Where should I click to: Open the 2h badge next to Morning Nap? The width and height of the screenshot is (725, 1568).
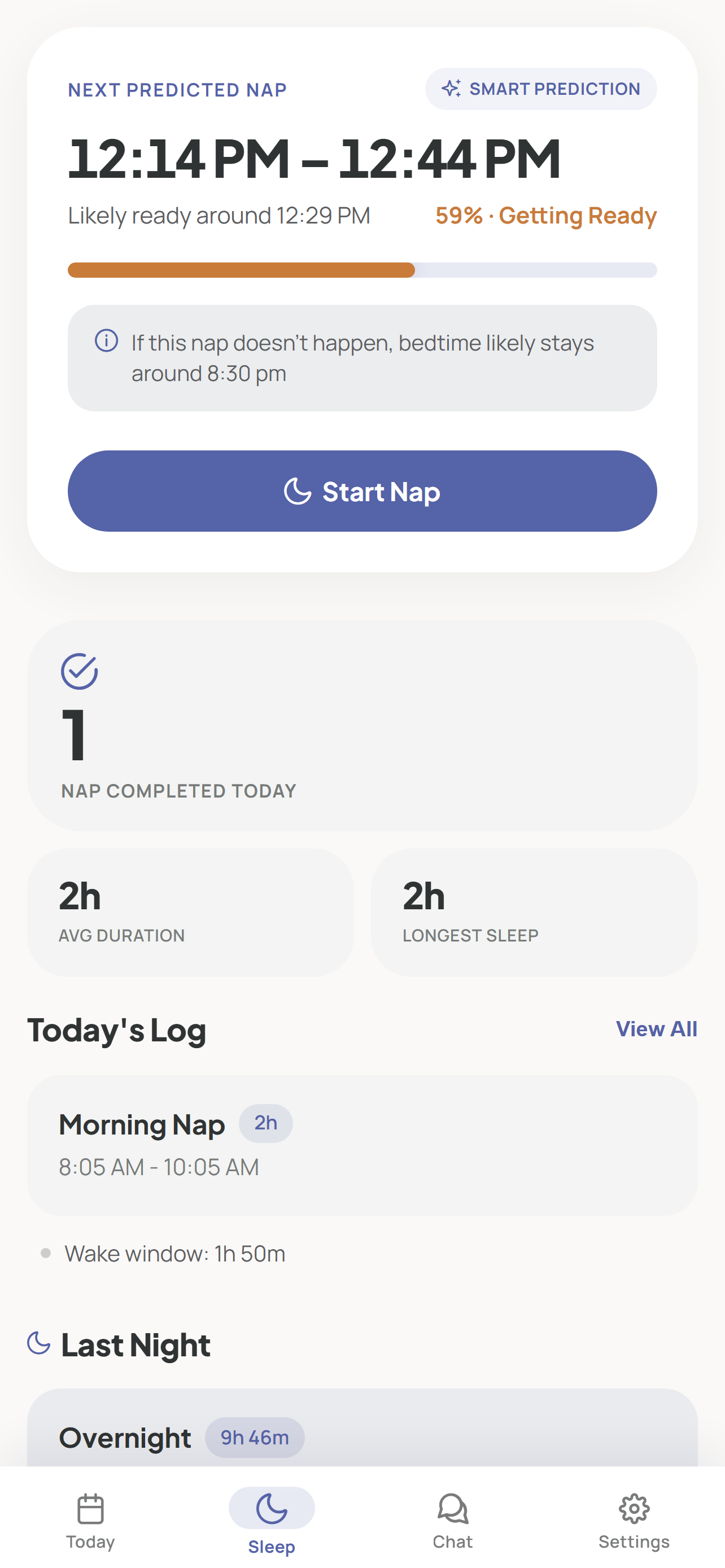click(266, 1123)
